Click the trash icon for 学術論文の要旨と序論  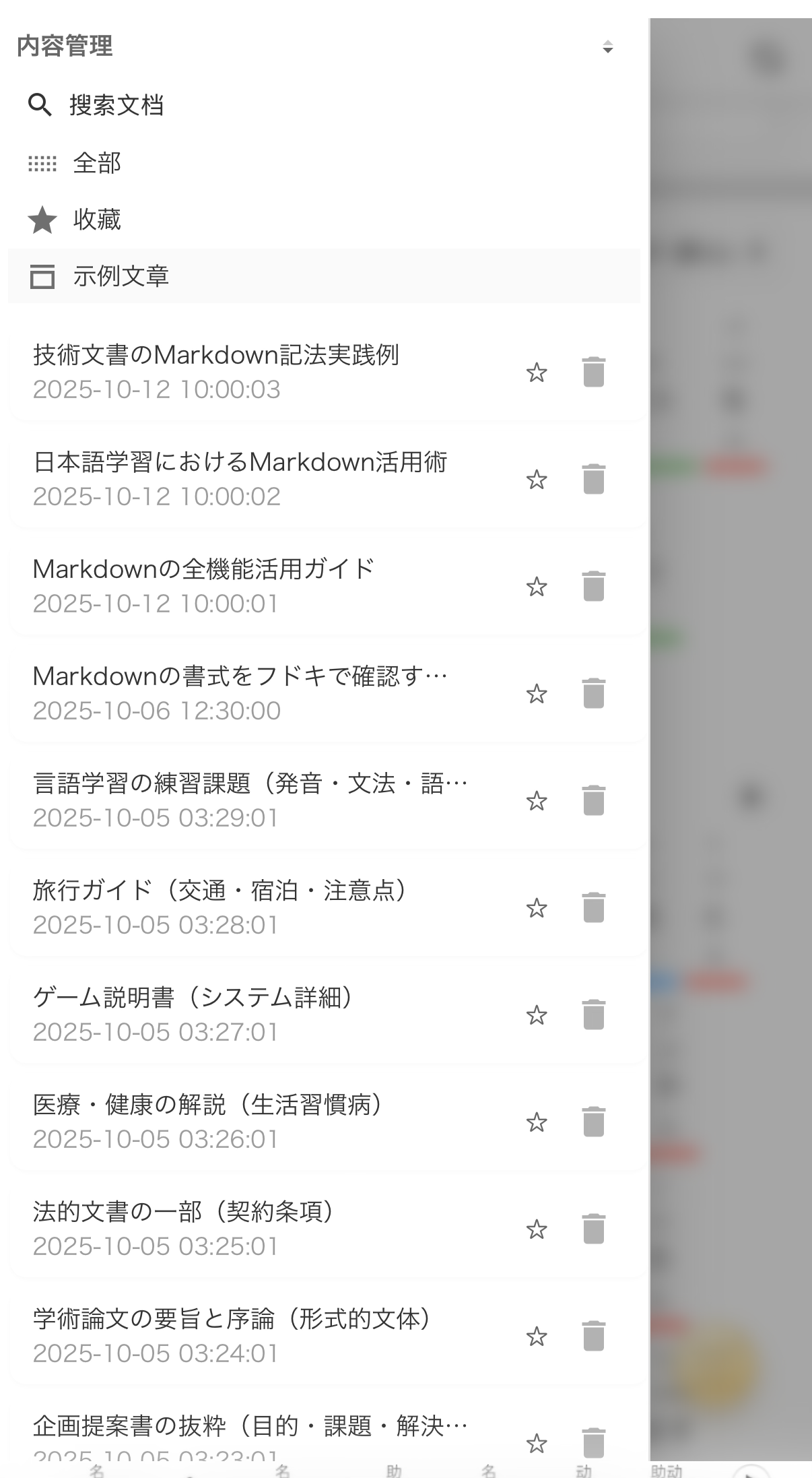coord(593,1335)
